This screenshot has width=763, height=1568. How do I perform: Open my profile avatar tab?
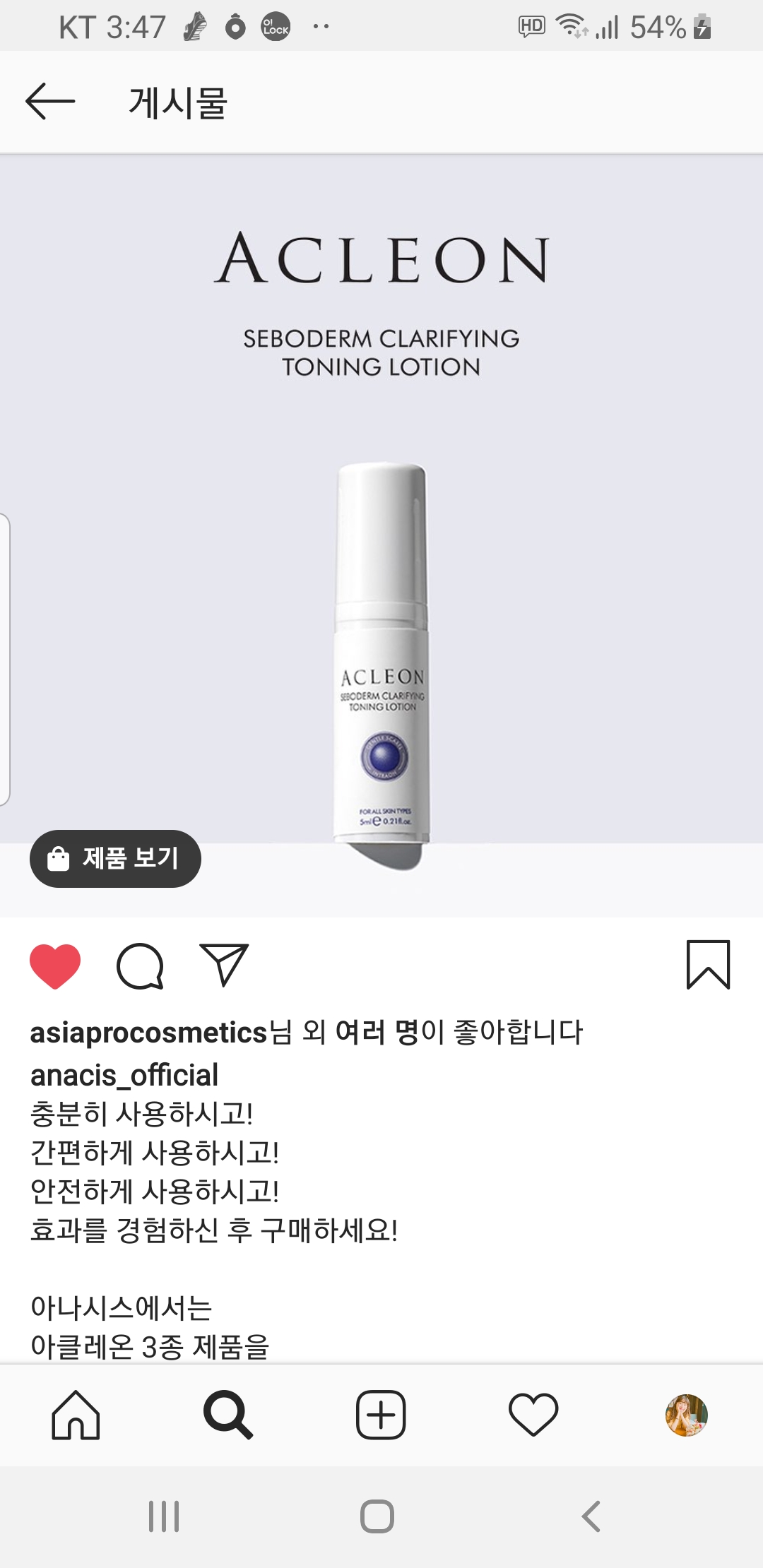686,1415
